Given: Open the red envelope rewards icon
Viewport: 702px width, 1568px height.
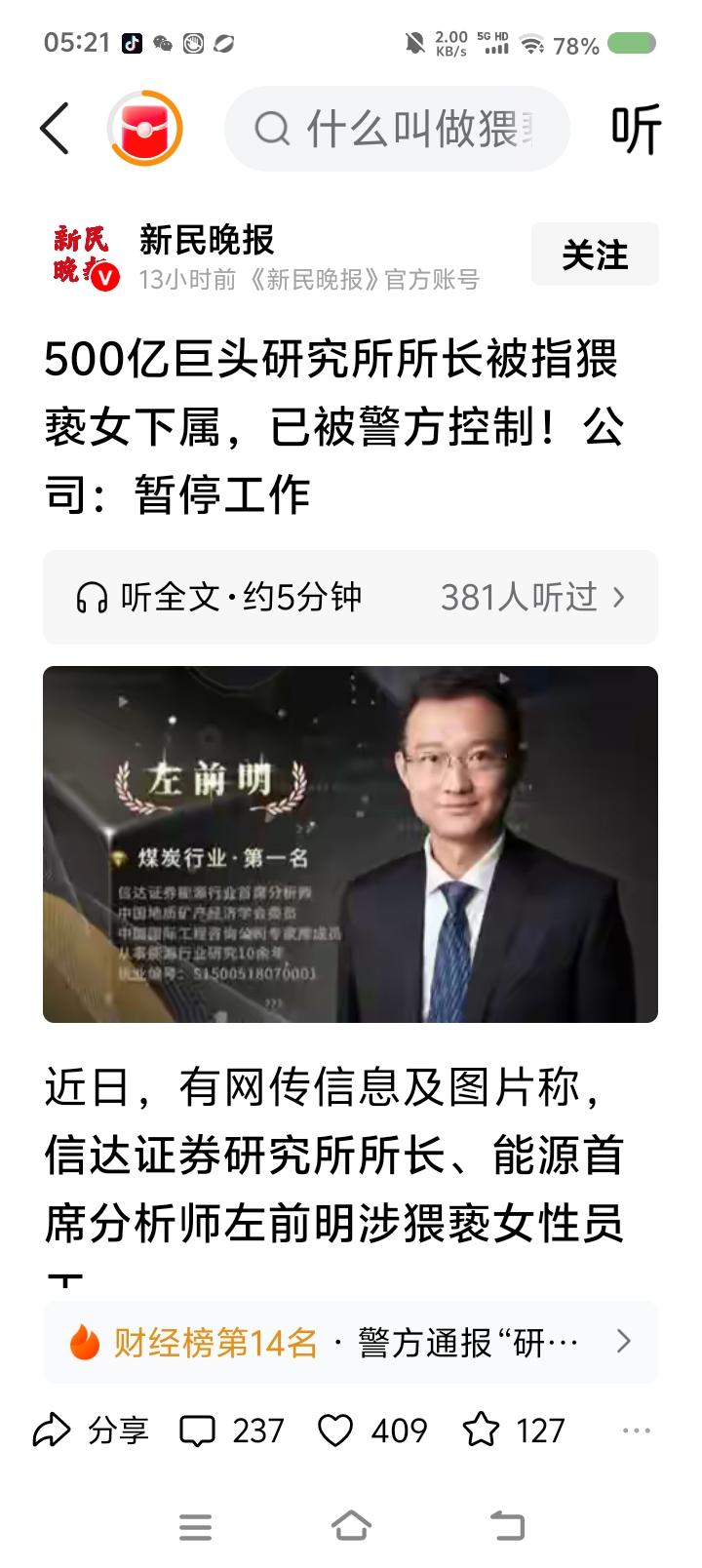Looking at the screenshot, I should [144, 128].
